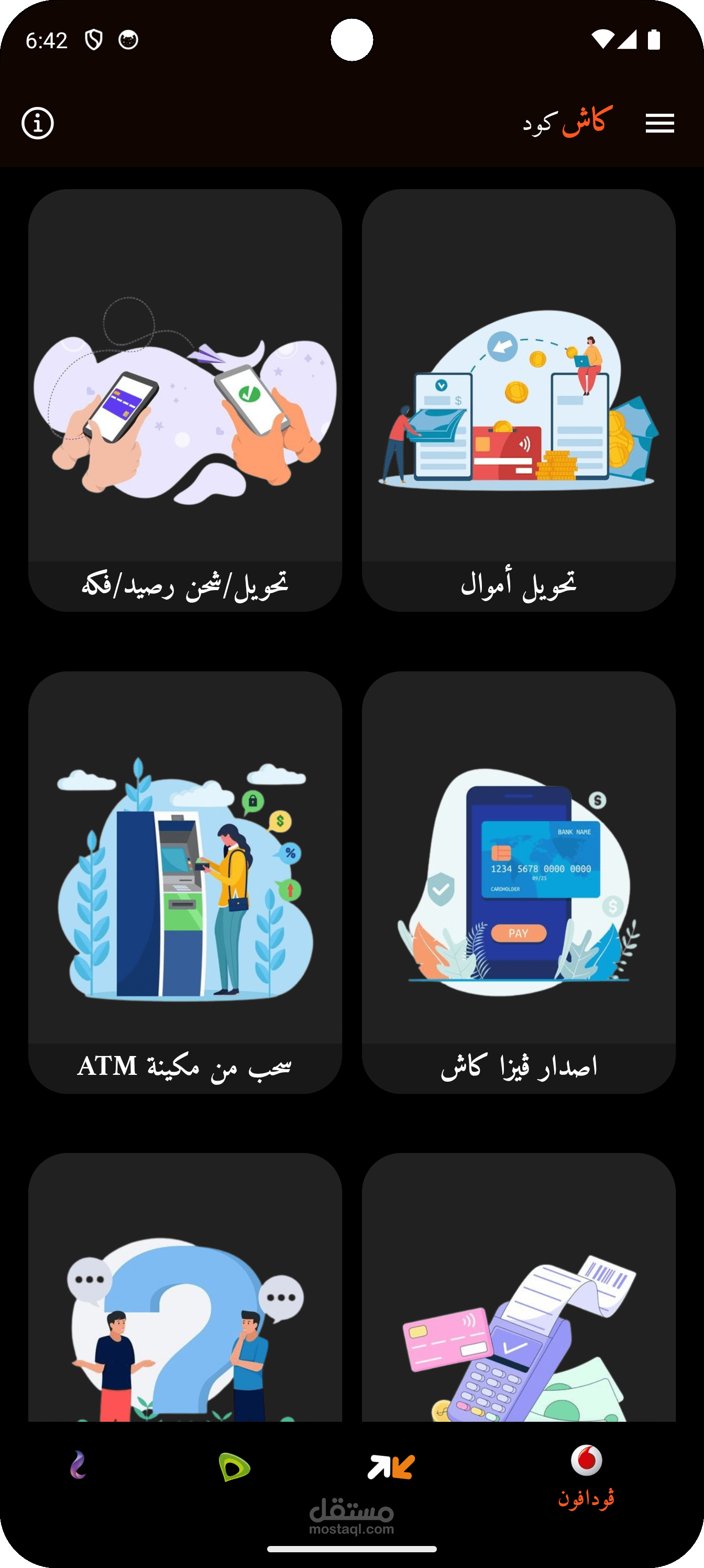Select the ڤودافون tab

tap(586, 1474)
